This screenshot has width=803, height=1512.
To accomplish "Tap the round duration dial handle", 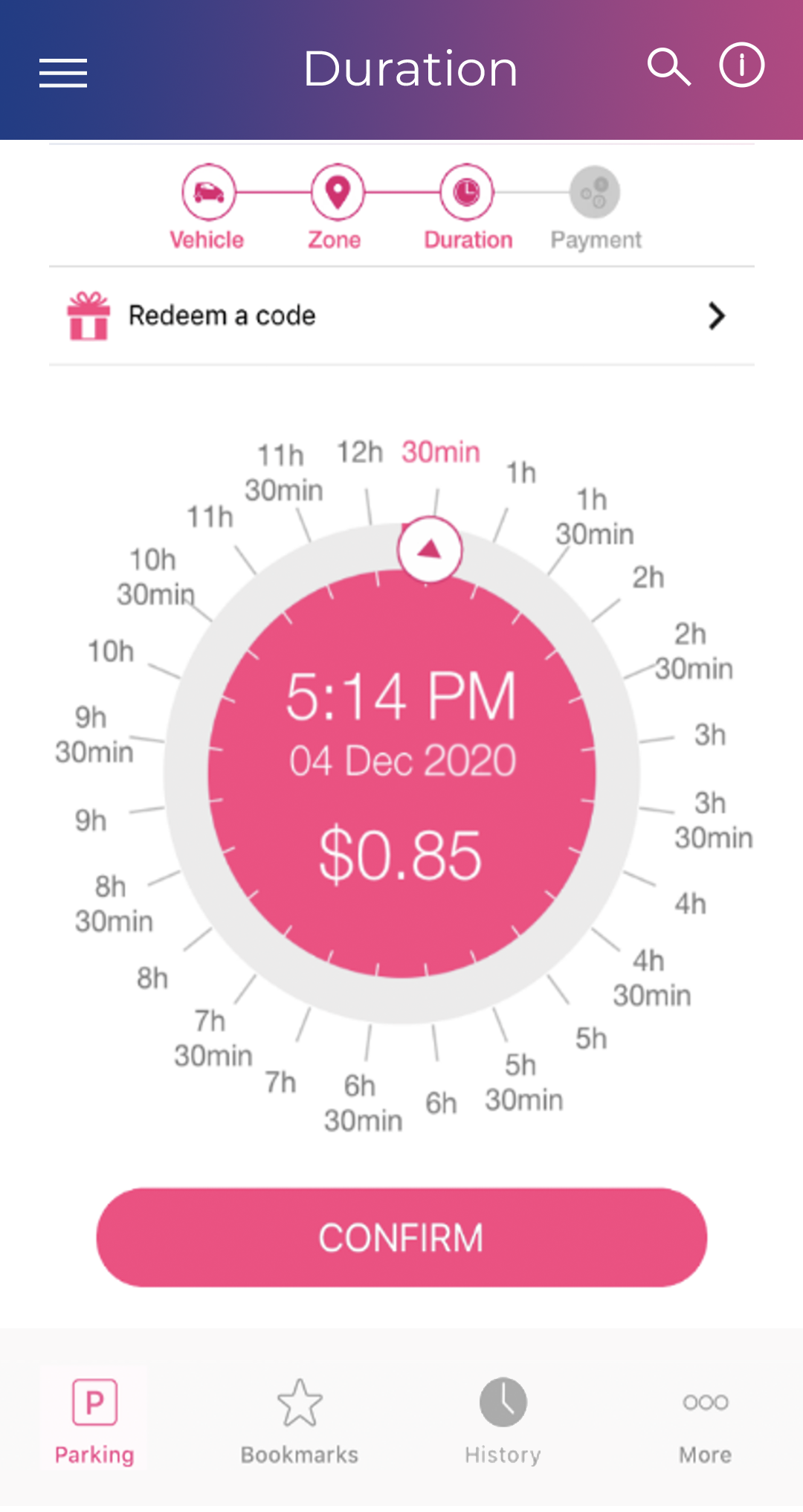I will pos(430,550).
